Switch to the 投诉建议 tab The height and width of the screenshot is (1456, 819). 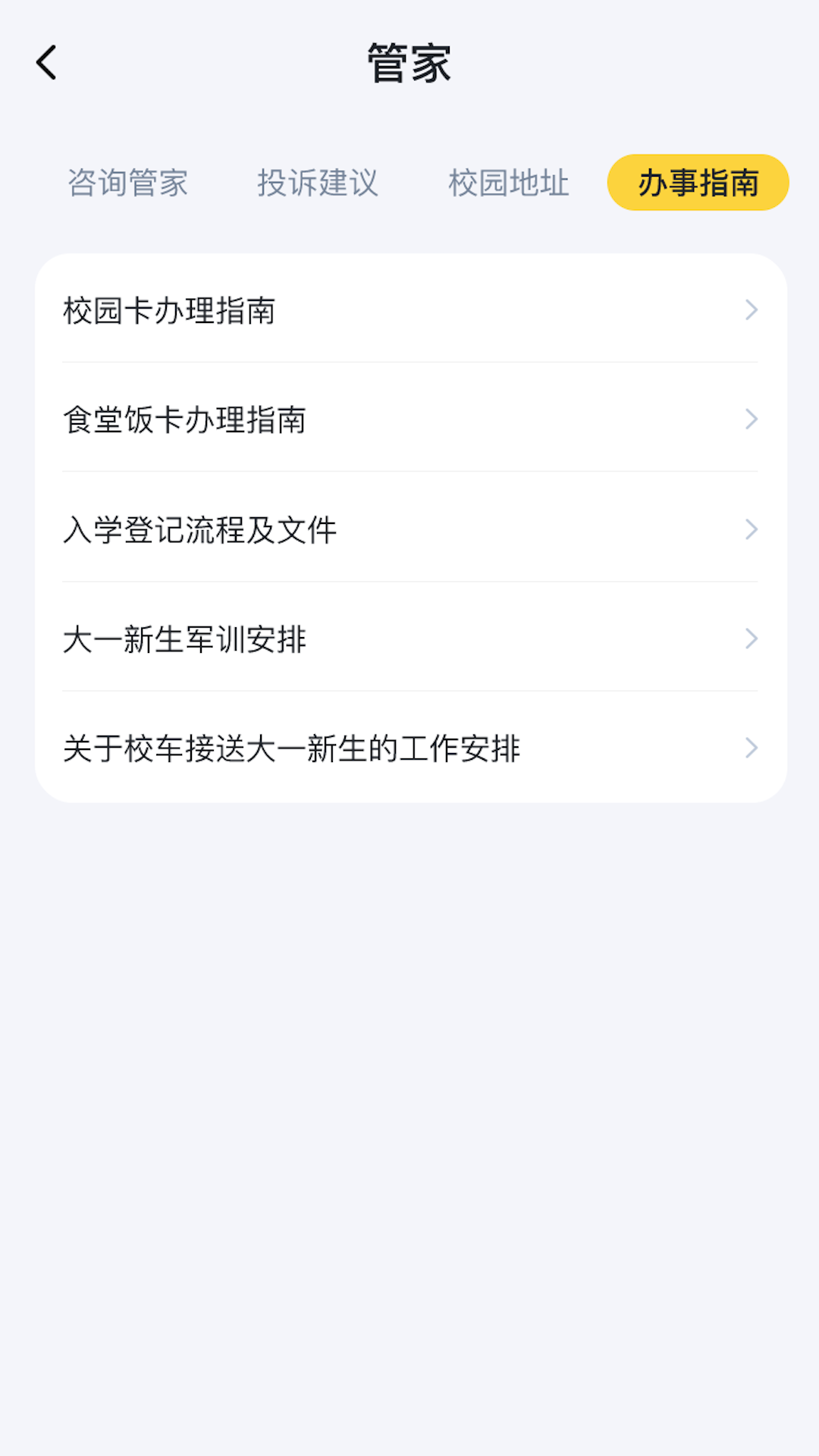(321, 182)
